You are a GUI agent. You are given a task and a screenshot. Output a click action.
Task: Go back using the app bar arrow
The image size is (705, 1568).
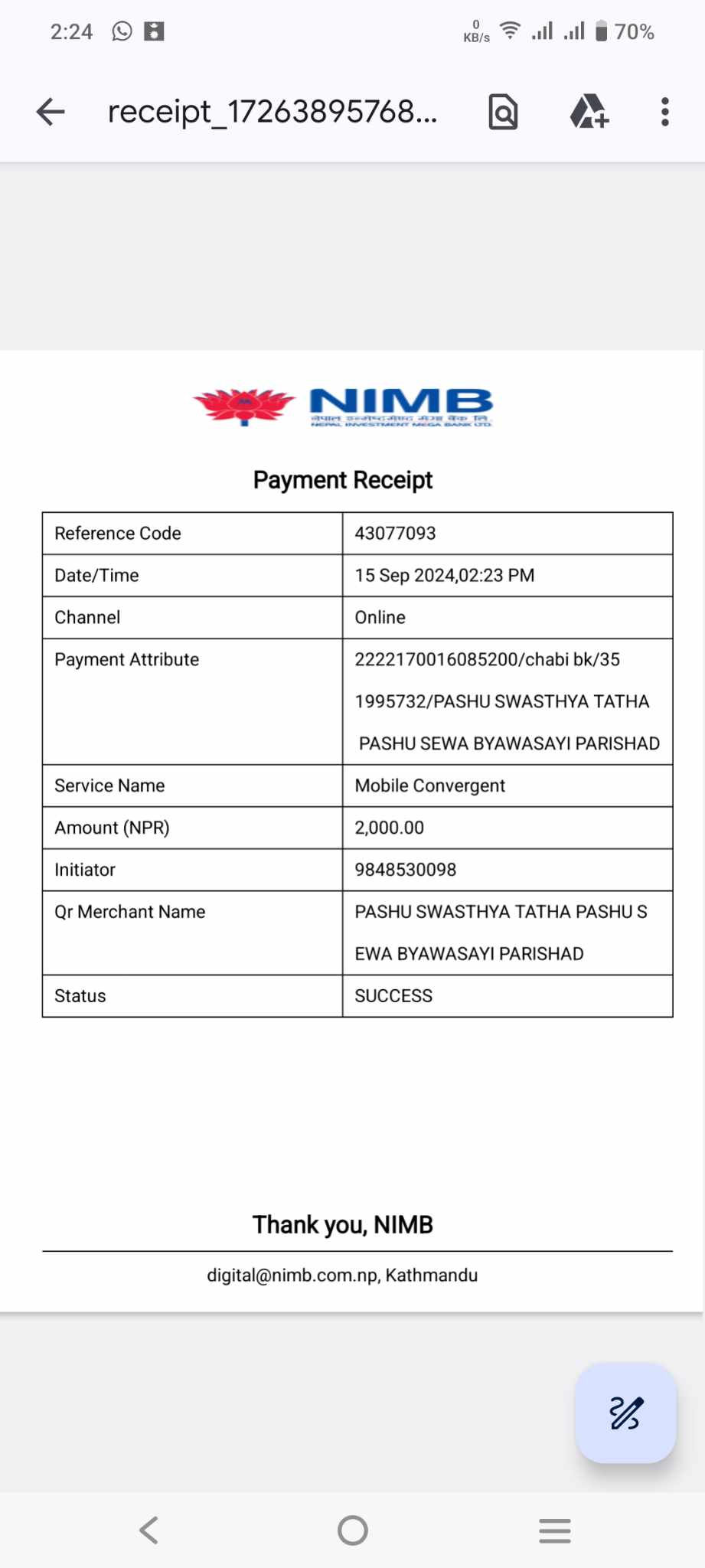(x=51, y=112)
